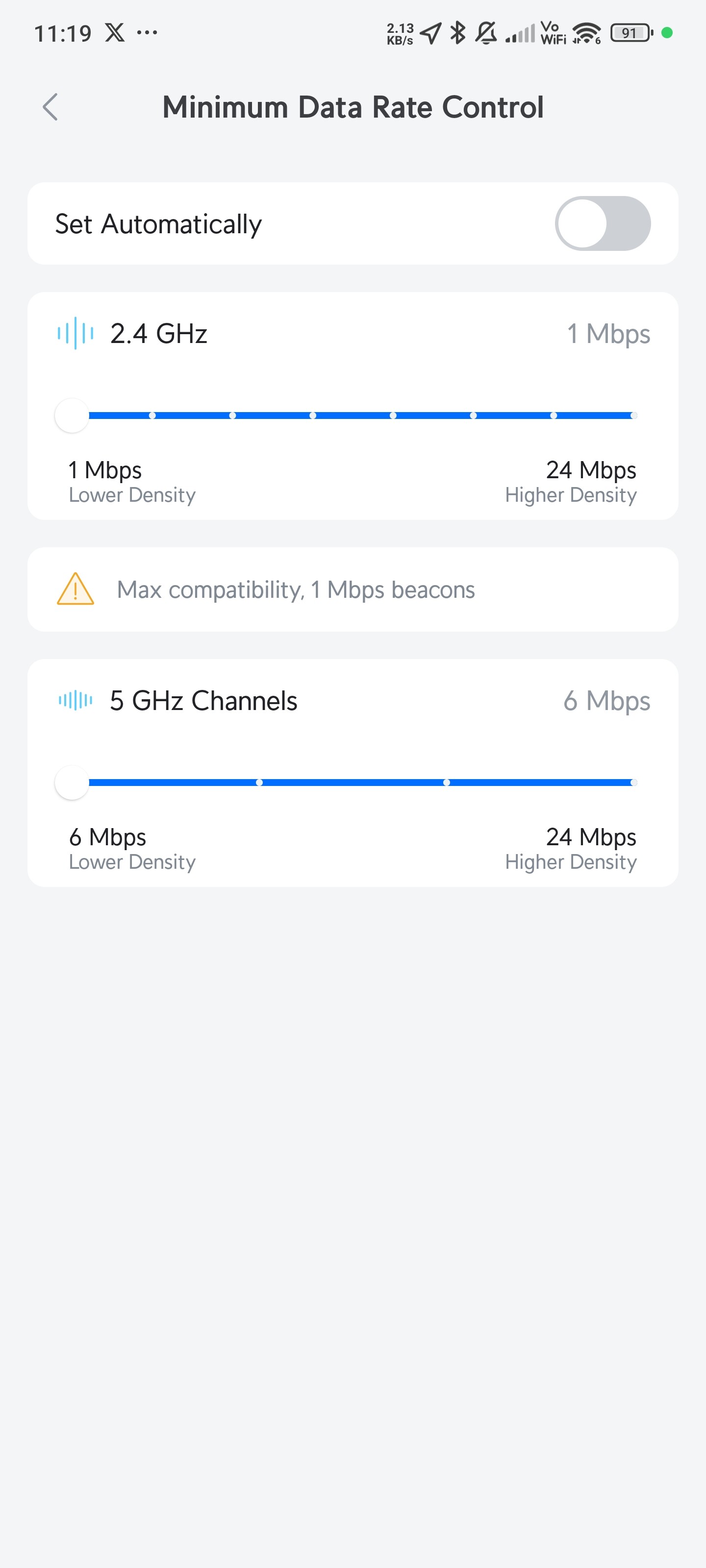This screenshot has height=1568, width=706.
Task: Go back from Minimum Data Rate Control
Action: click(50, 107)
